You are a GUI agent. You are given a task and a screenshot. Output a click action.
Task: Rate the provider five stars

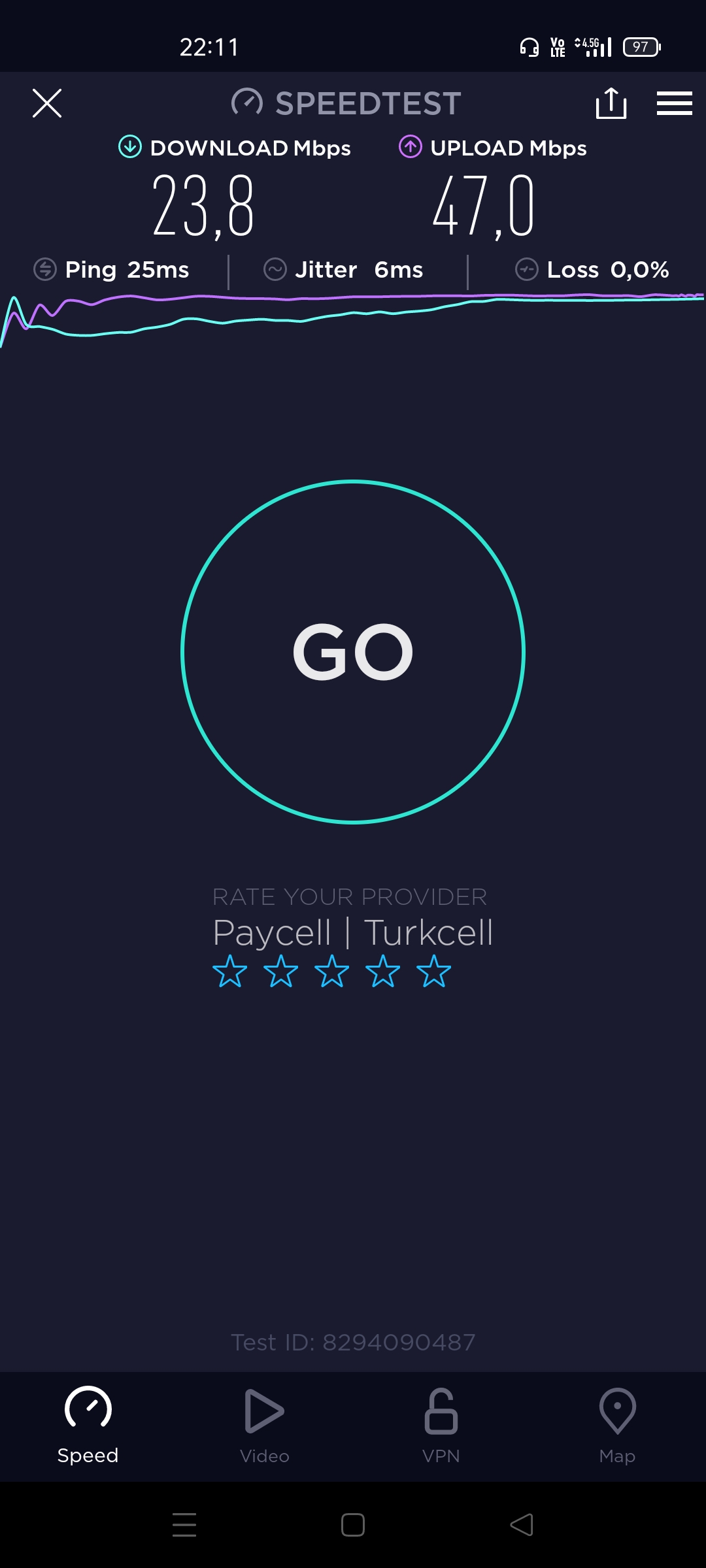click(x=434, y=971)
